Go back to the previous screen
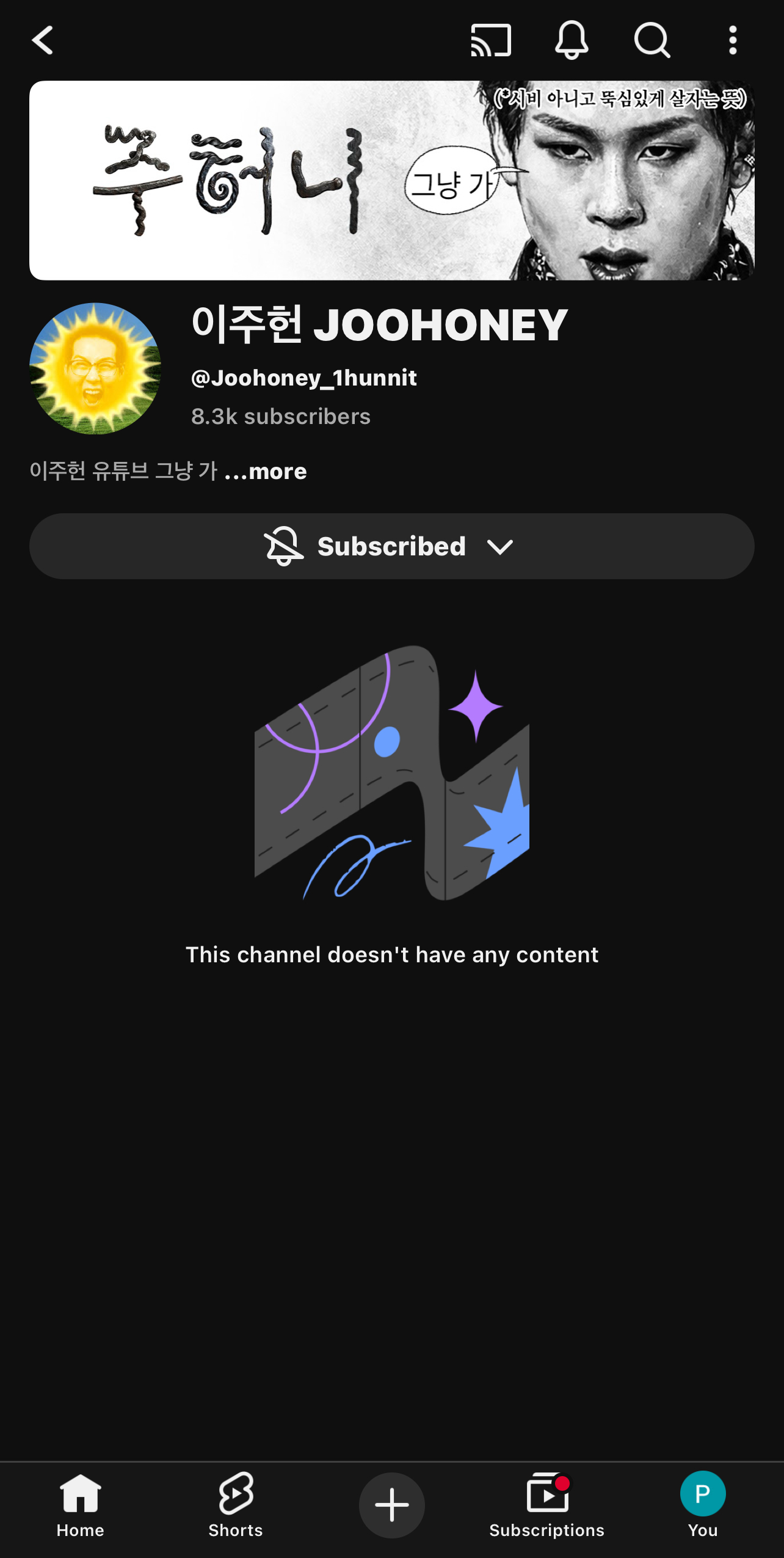Screen dimensions: 784x1558 [x=43, y=41]
